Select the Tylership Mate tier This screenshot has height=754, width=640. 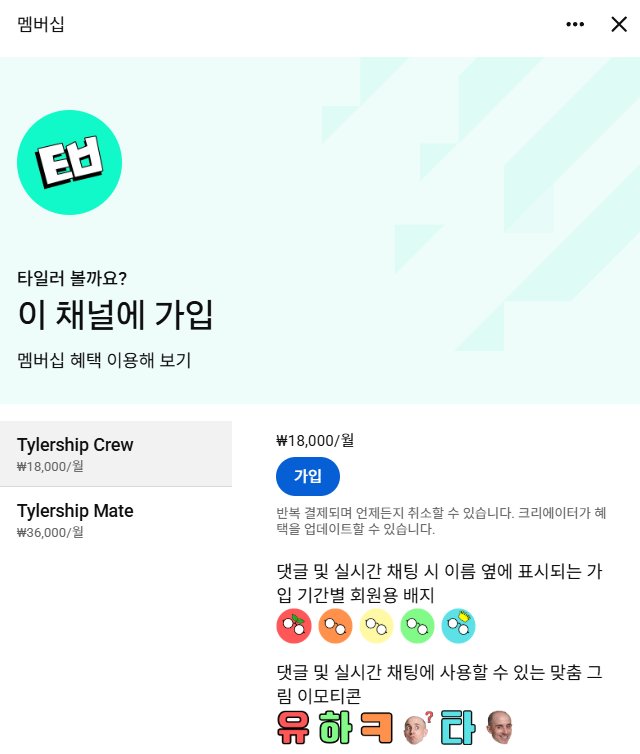(116, 519)
